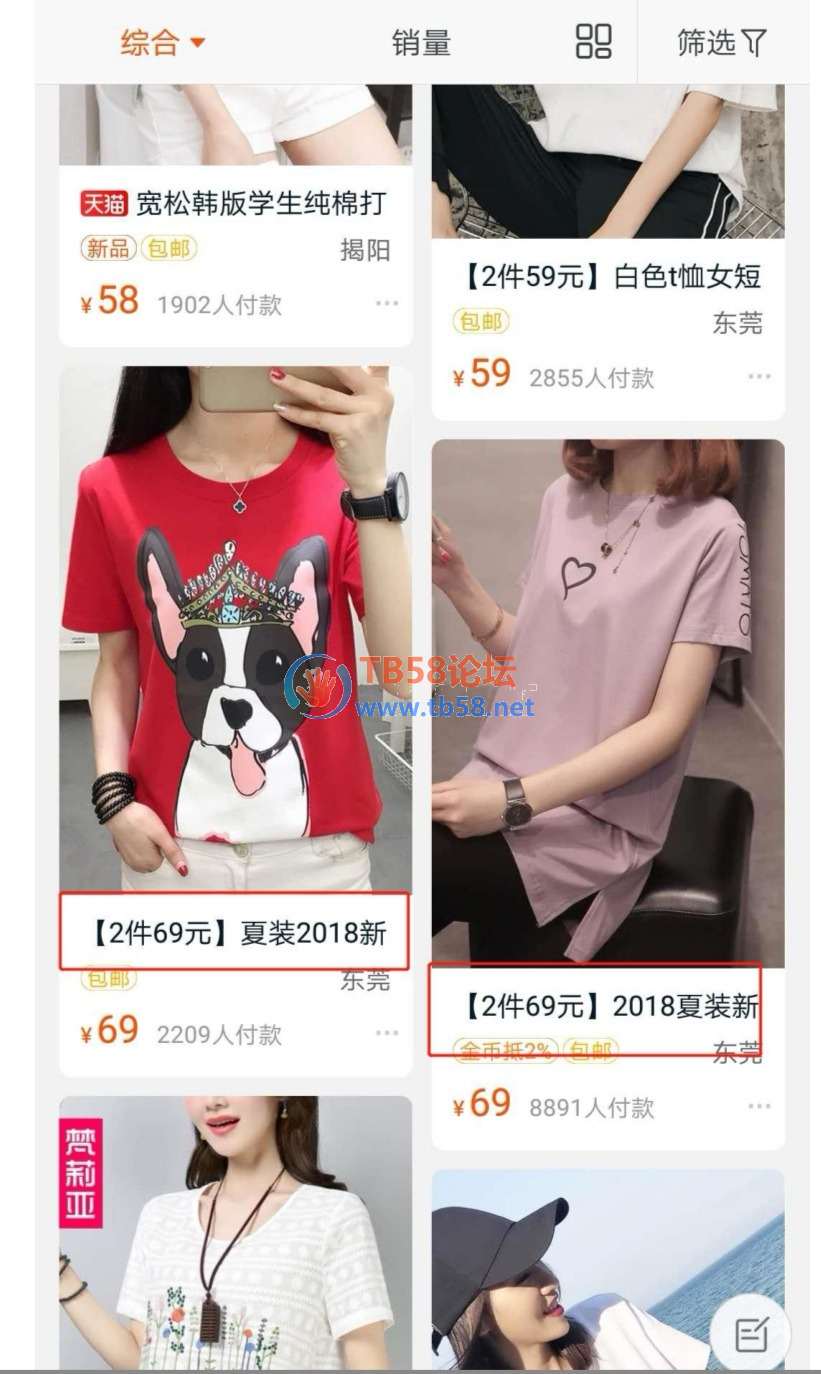
Task: Tap the floating feedback note button
Action: [751, 1335]
